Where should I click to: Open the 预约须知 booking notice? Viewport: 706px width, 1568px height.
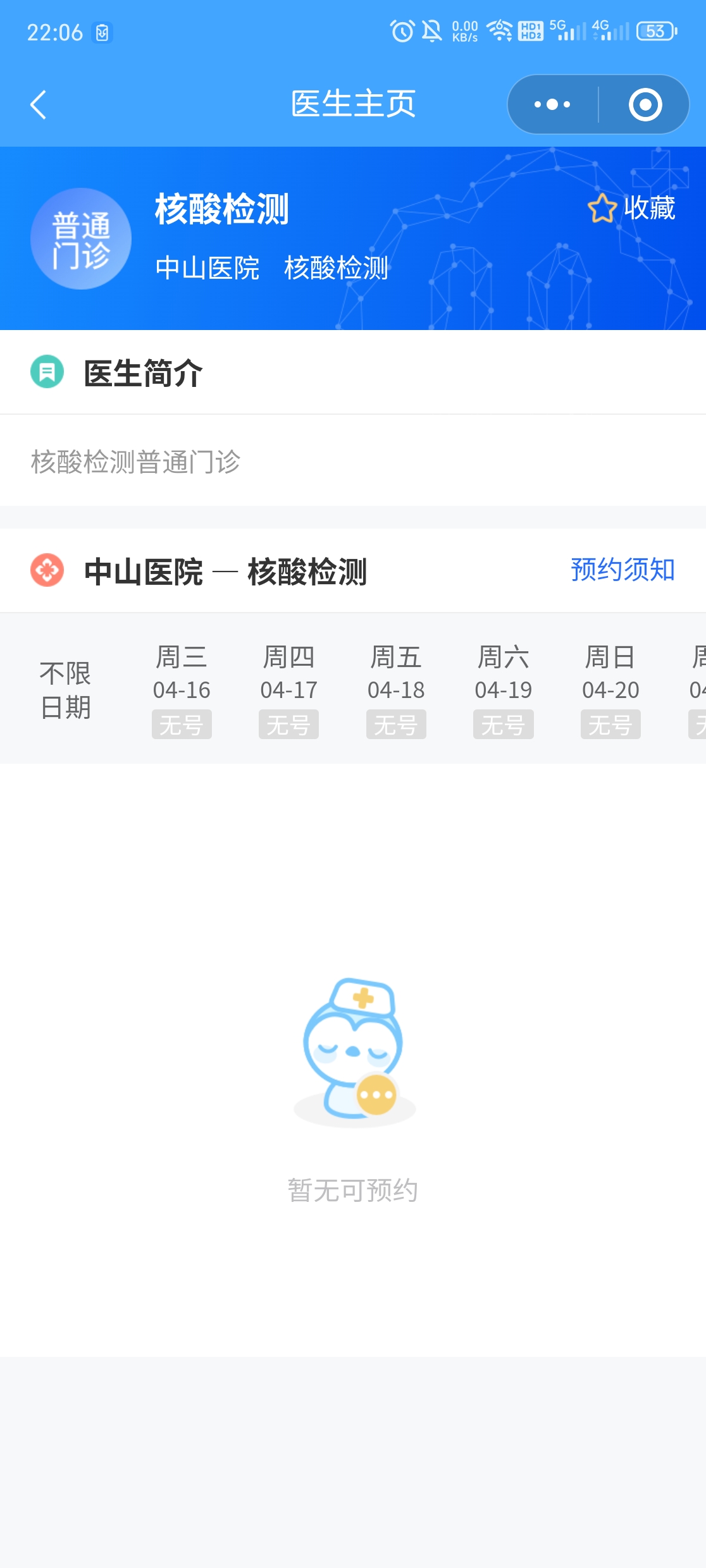coord(622,570)
